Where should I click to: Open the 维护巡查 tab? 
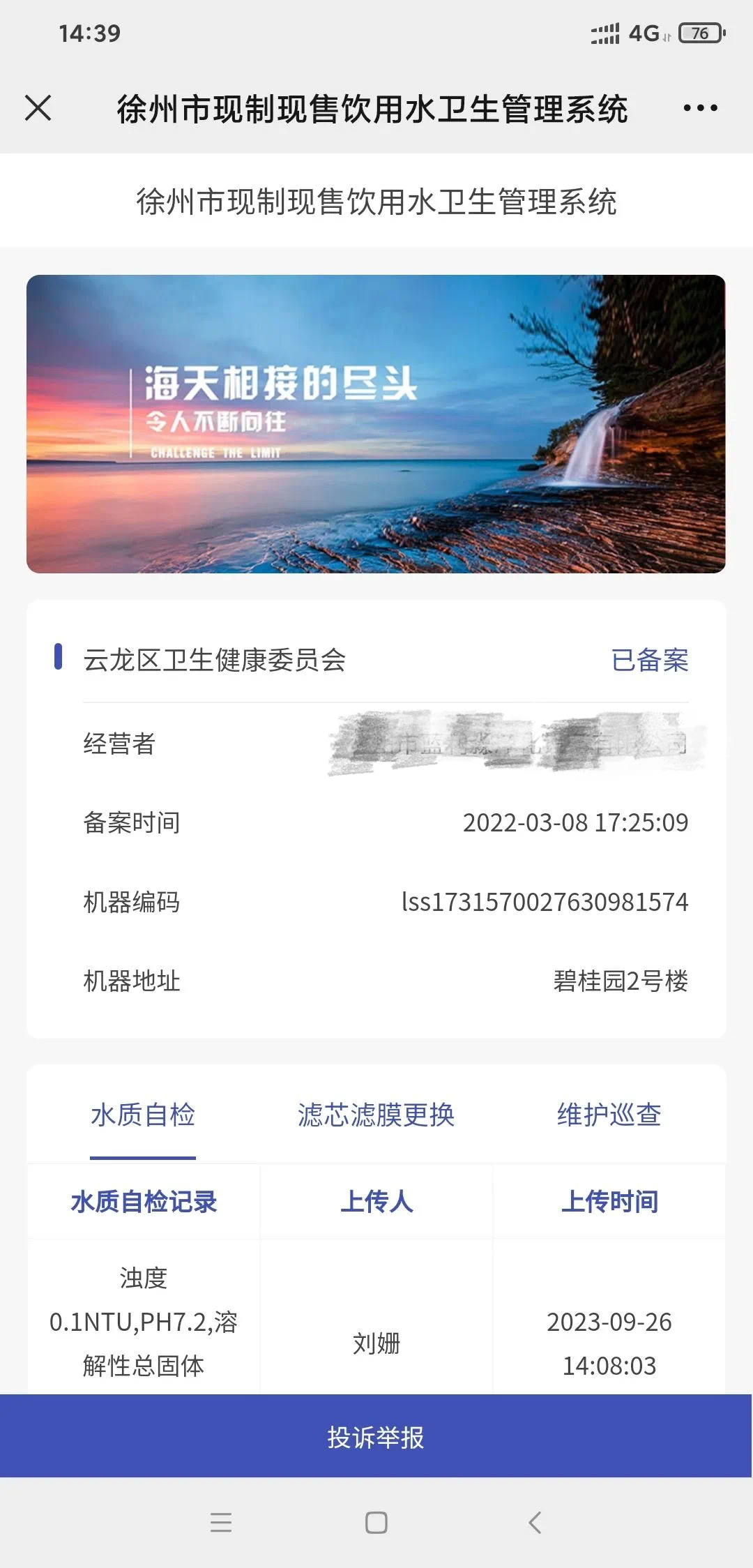coord(609,1115)
